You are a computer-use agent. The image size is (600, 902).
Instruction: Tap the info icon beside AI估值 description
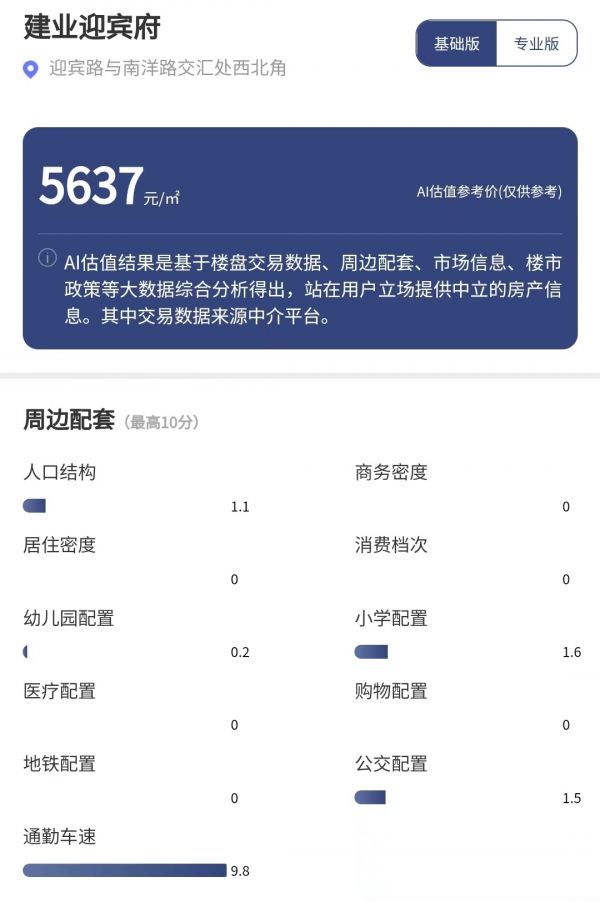point(47,258)
